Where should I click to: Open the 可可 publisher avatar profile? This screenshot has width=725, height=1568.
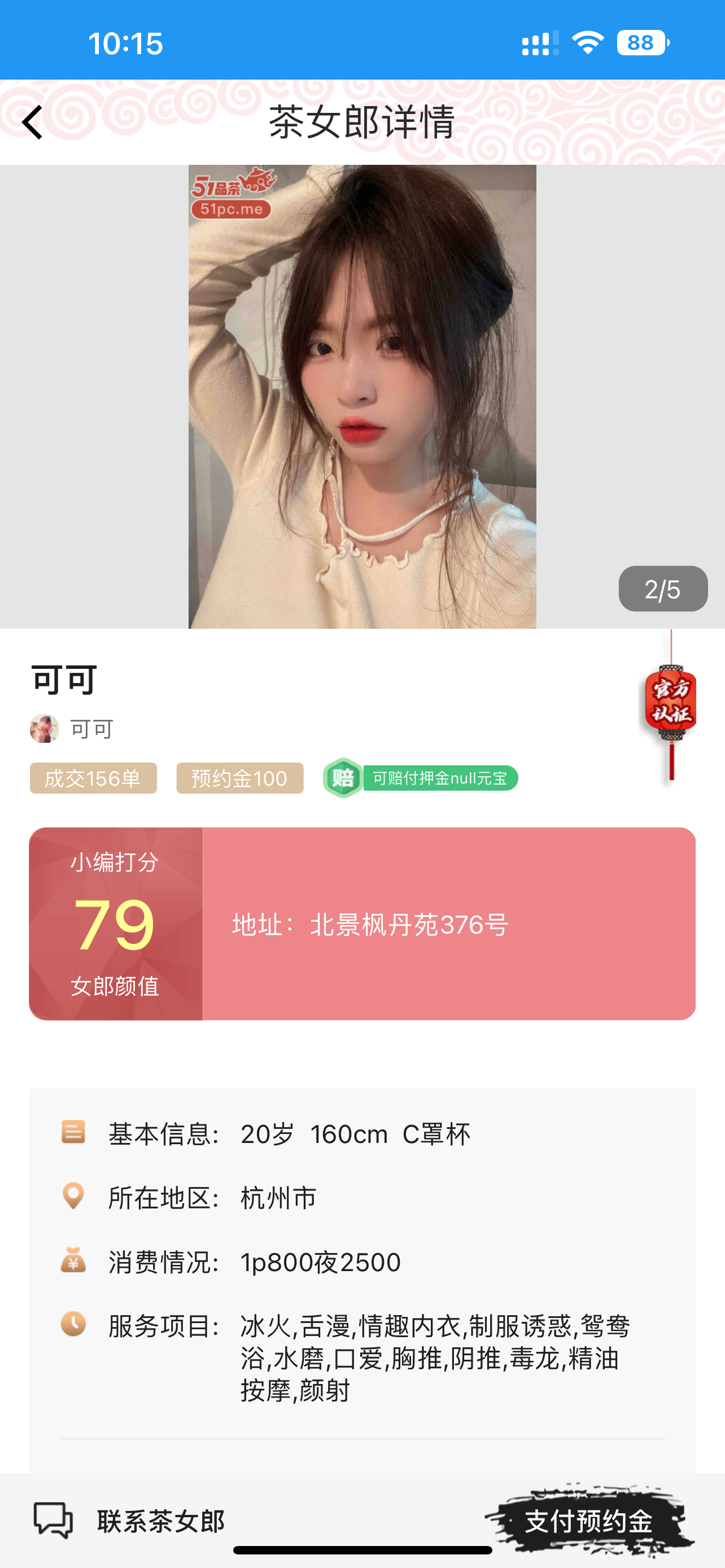coord(45,729)
